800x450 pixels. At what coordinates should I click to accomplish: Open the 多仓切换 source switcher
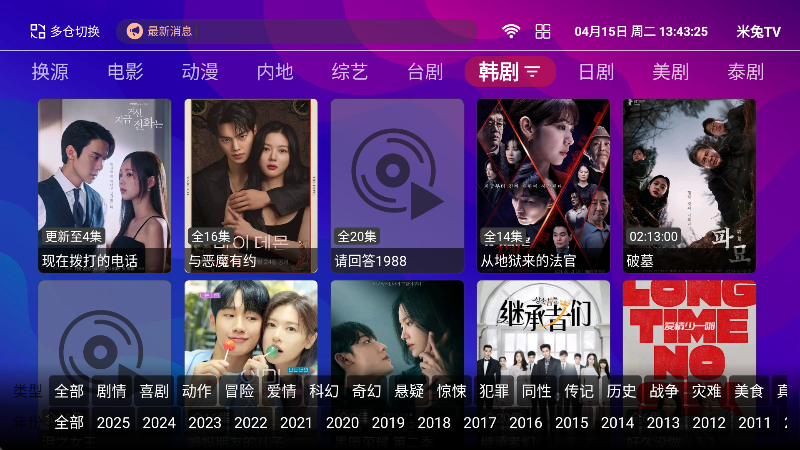point(65,31)
